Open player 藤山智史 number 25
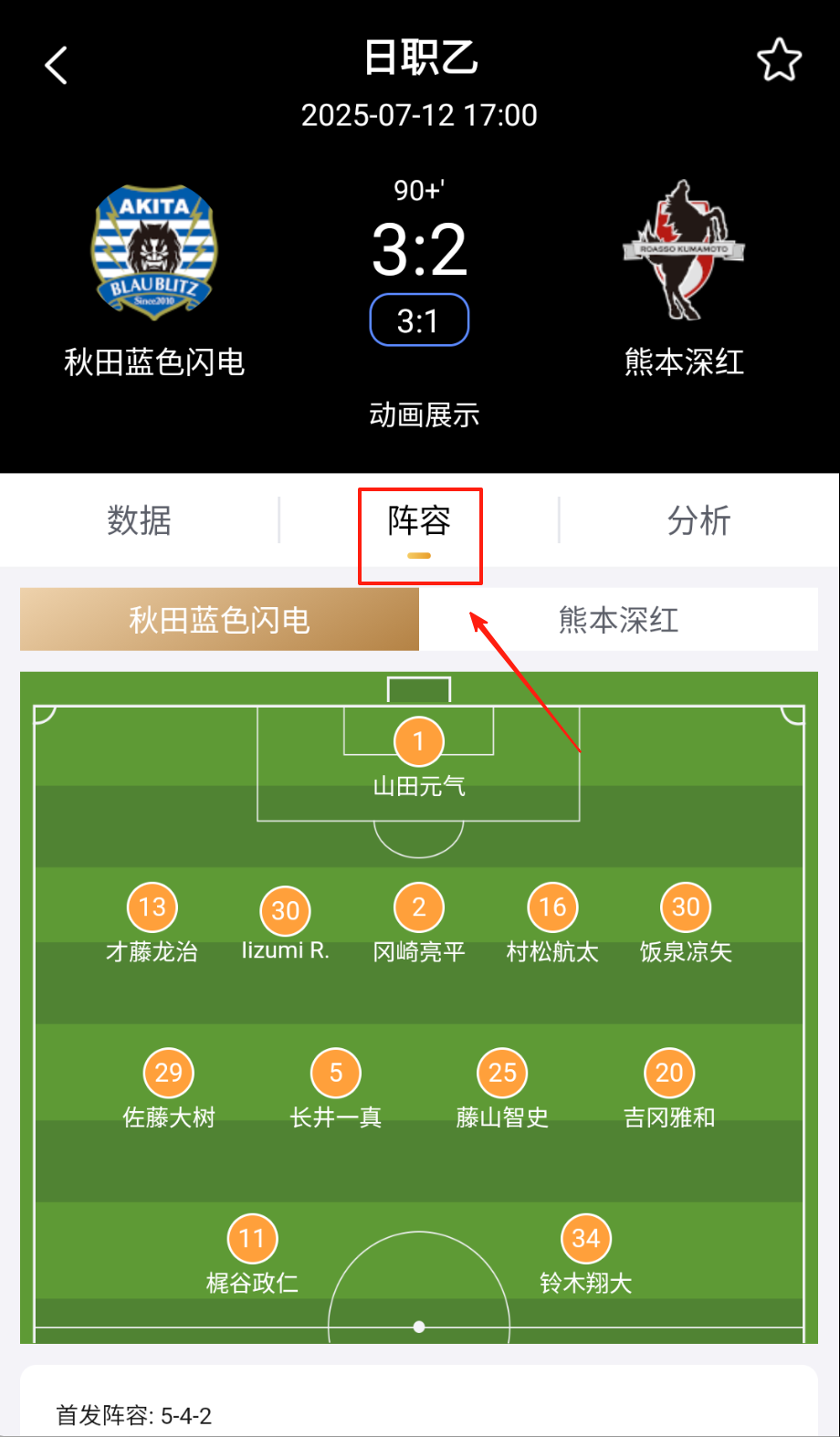The image size is (840, 1437). tap(502, 1074)
